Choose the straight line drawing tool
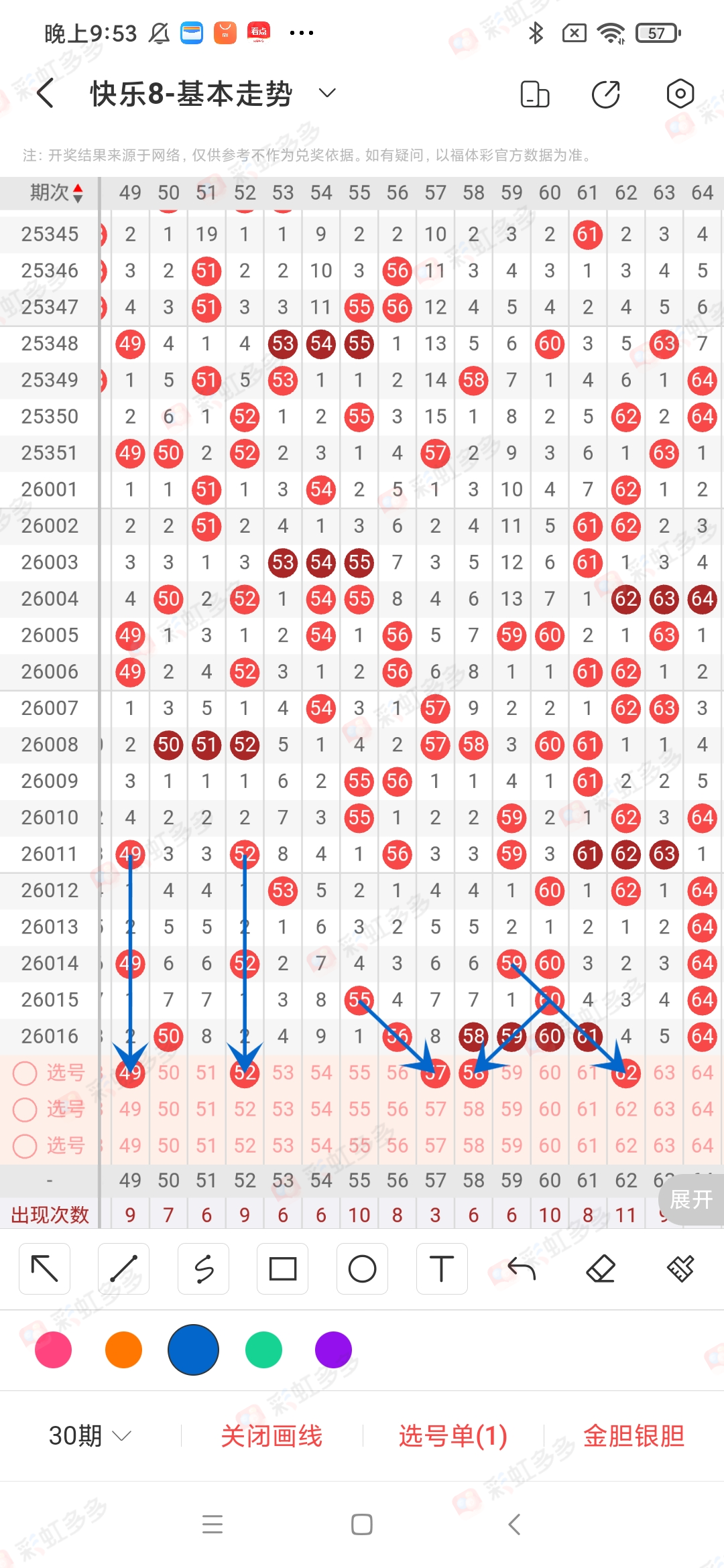 [x=124, y=1268]
